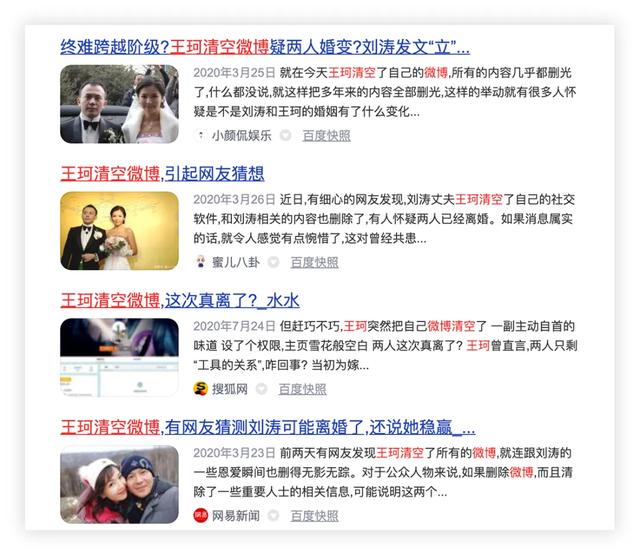Tap the thumbnail of the 蜜儿八卦 result
Viewport: 640px width, 559px height.
(x=119, y=231)
